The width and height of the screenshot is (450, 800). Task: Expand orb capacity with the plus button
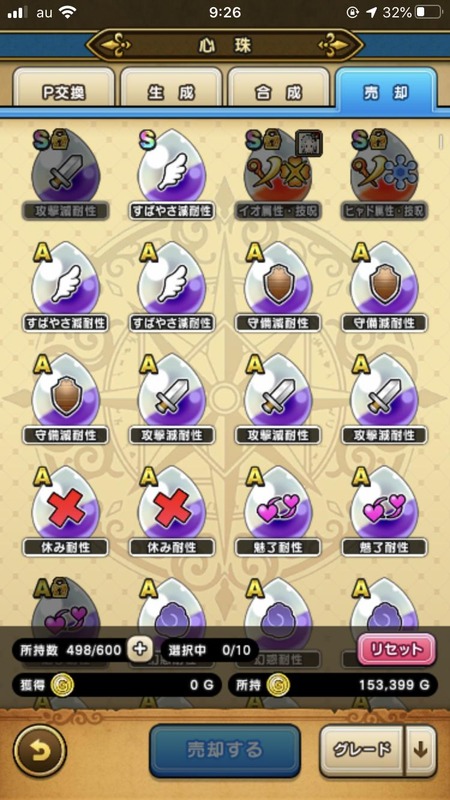[139, 649]
